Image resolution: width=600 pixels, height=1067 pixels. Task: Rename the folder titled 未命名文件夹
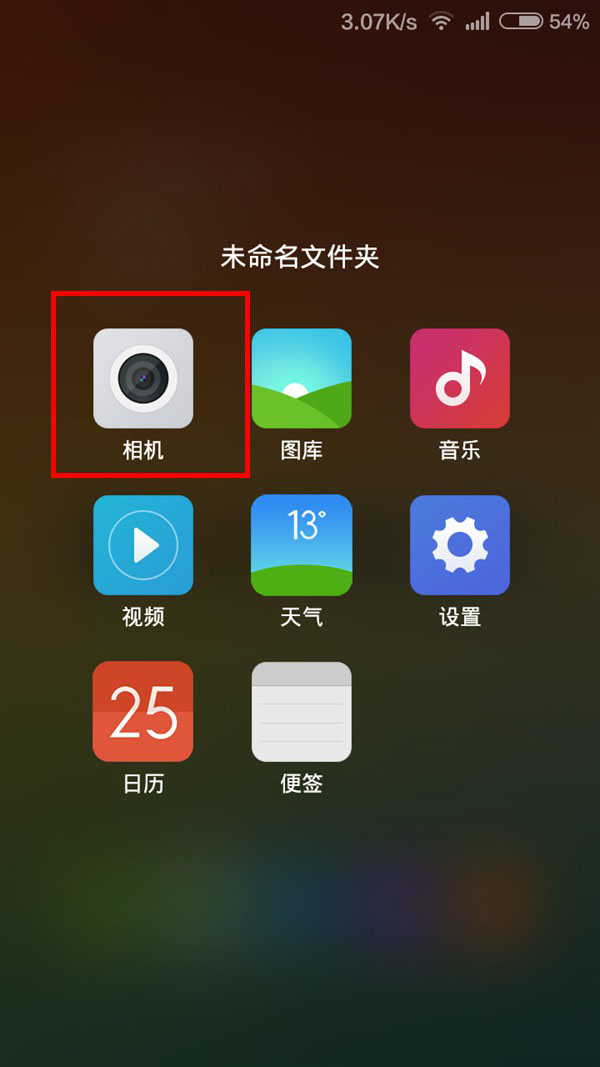pos(300,257)
